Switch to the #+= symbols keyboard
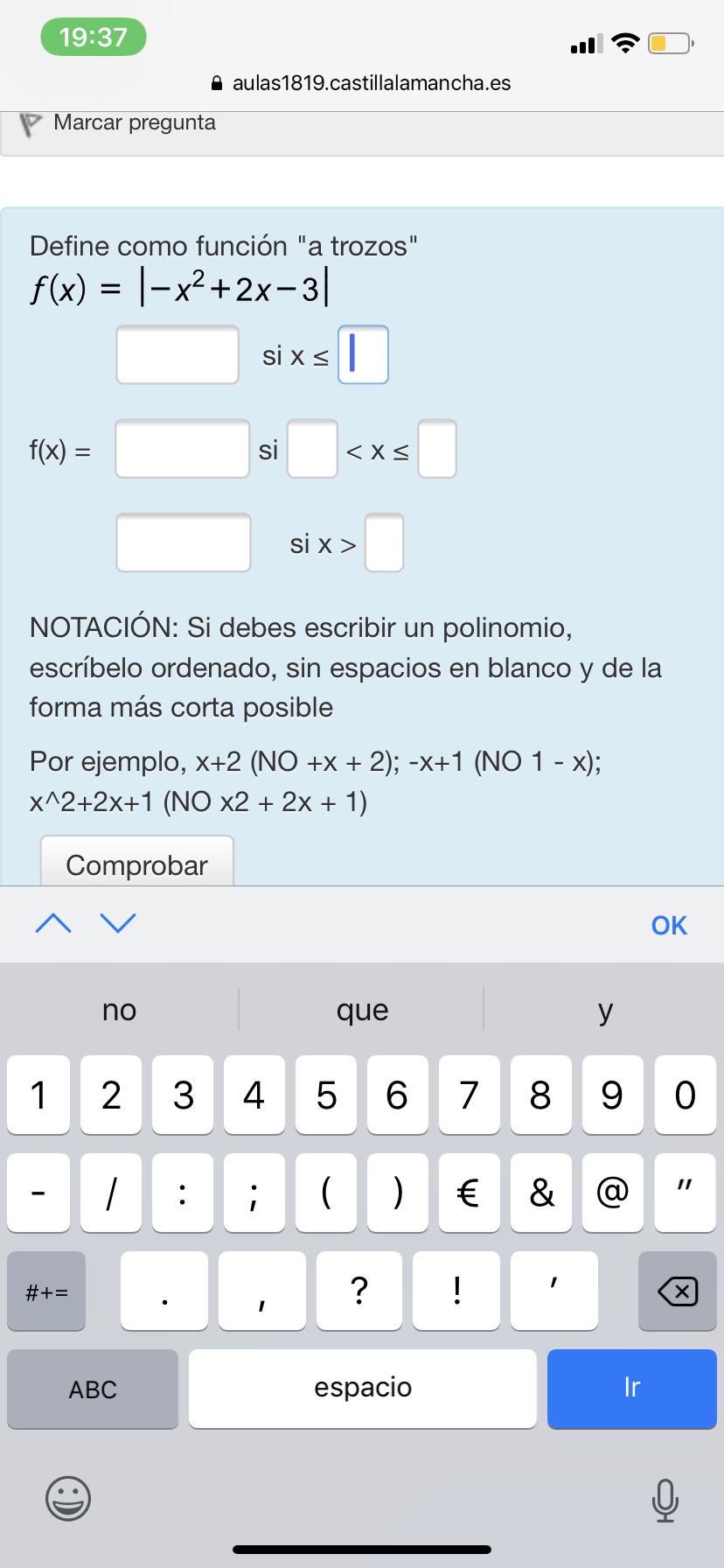Image resolution: width=724 pixels, height=1568 pixels. (x=46, y=1291)
